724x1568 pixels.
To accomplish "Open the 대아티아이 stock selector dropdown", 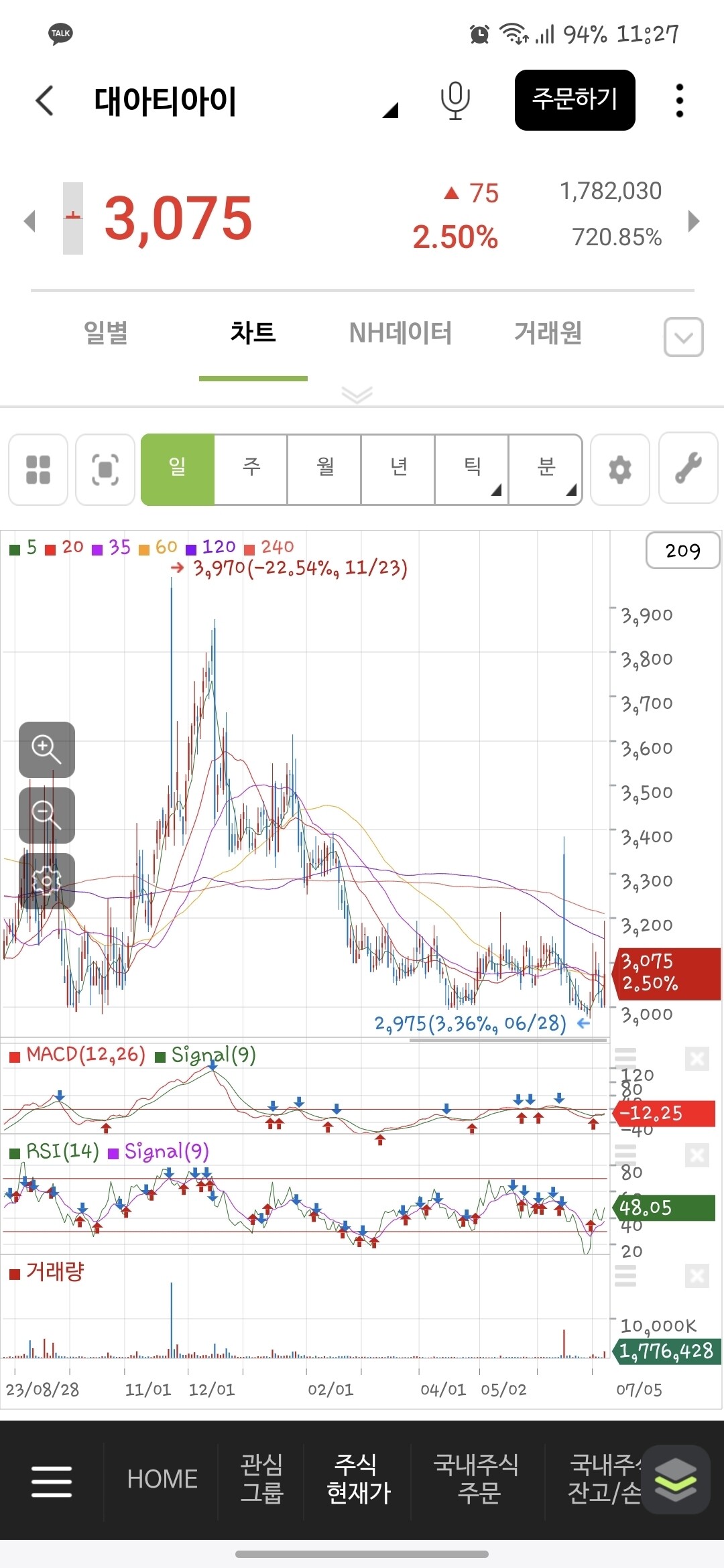I will [389, 110].
